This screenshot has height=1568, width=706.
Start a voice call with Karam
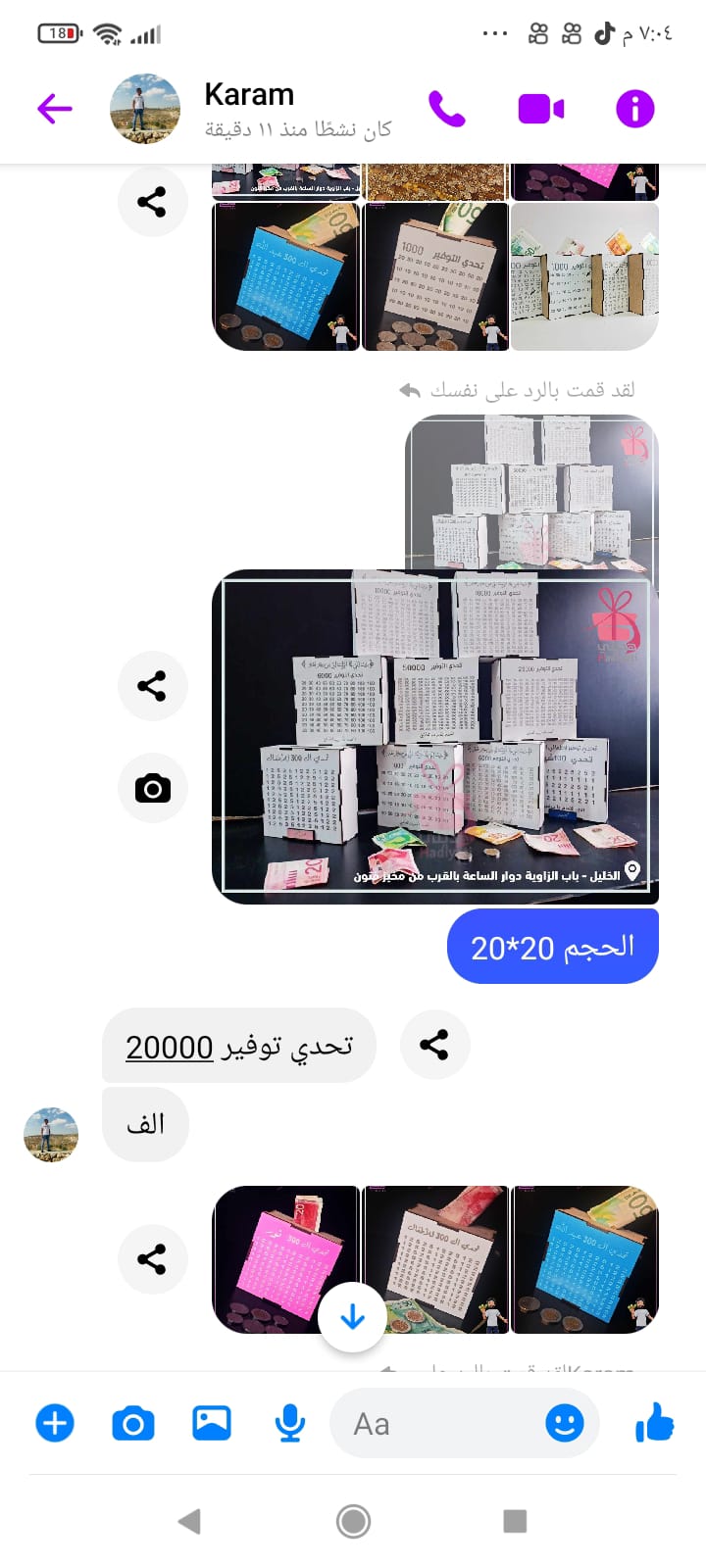[447, 108]
